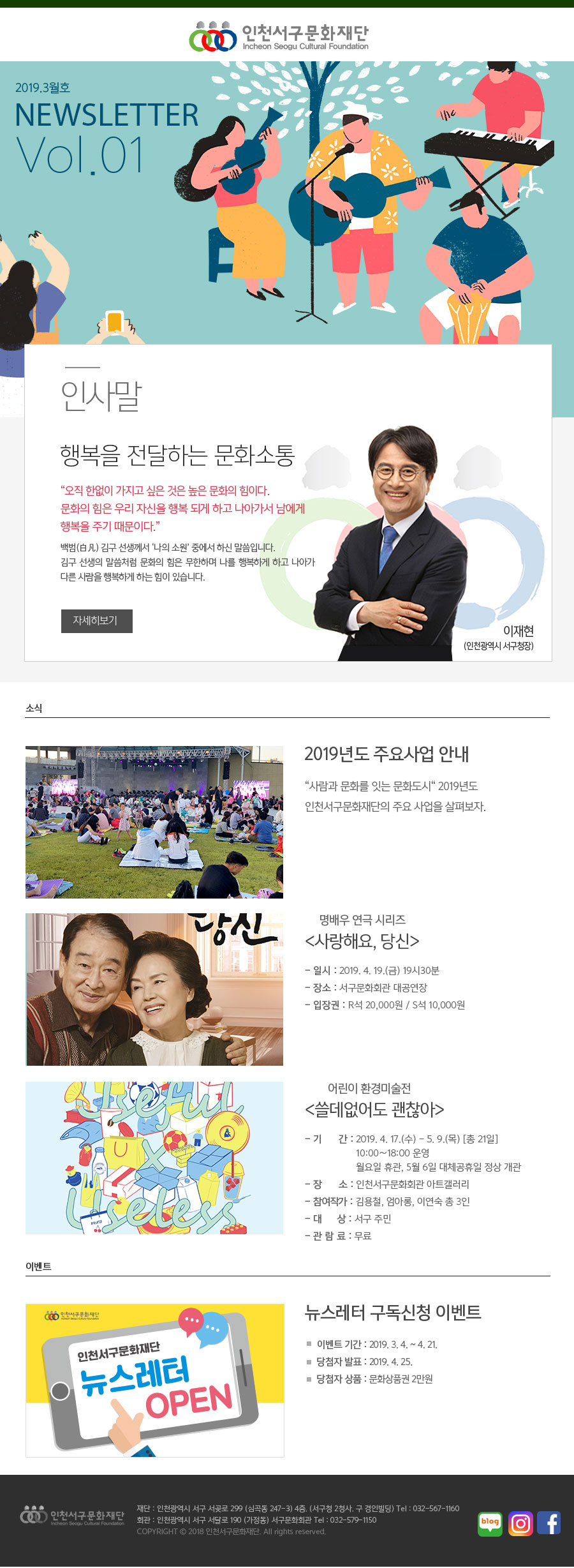Open the 쓸데없어도 괜찮아 exhibition image
574x1568 pixels.
pyautogui.click(x=154, y=1158)
